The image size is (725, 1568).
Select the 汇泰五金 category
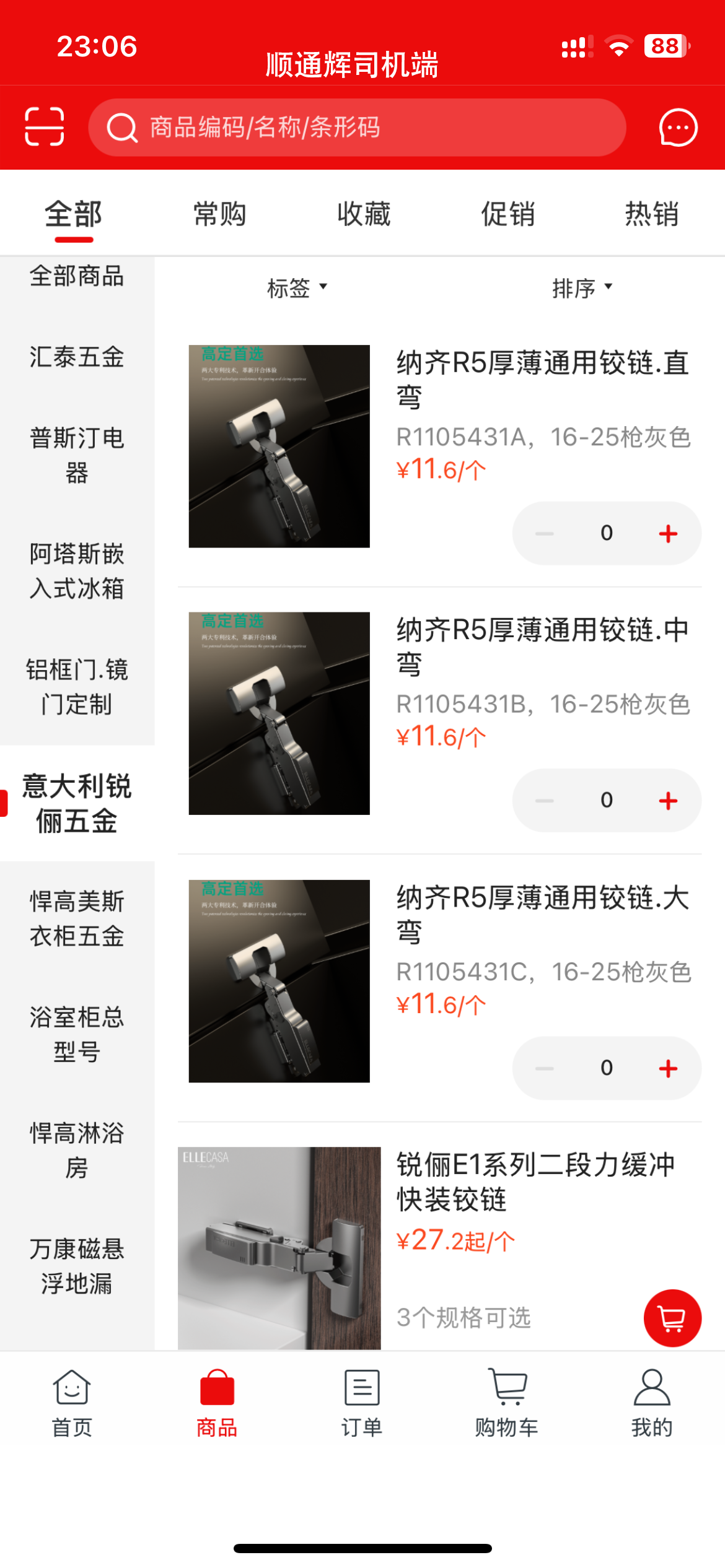[x=77, y=357]
